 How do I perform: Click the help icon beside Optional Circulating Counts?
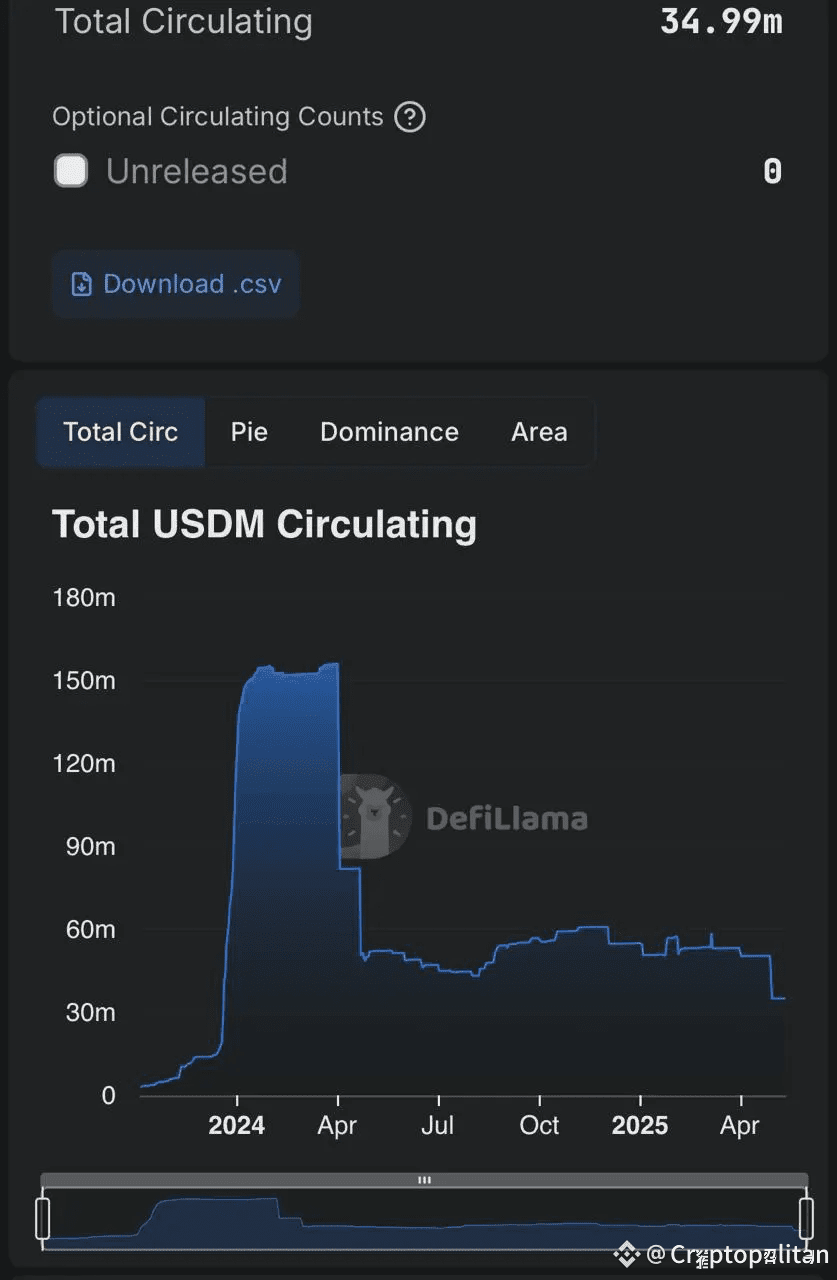point(409,117)
